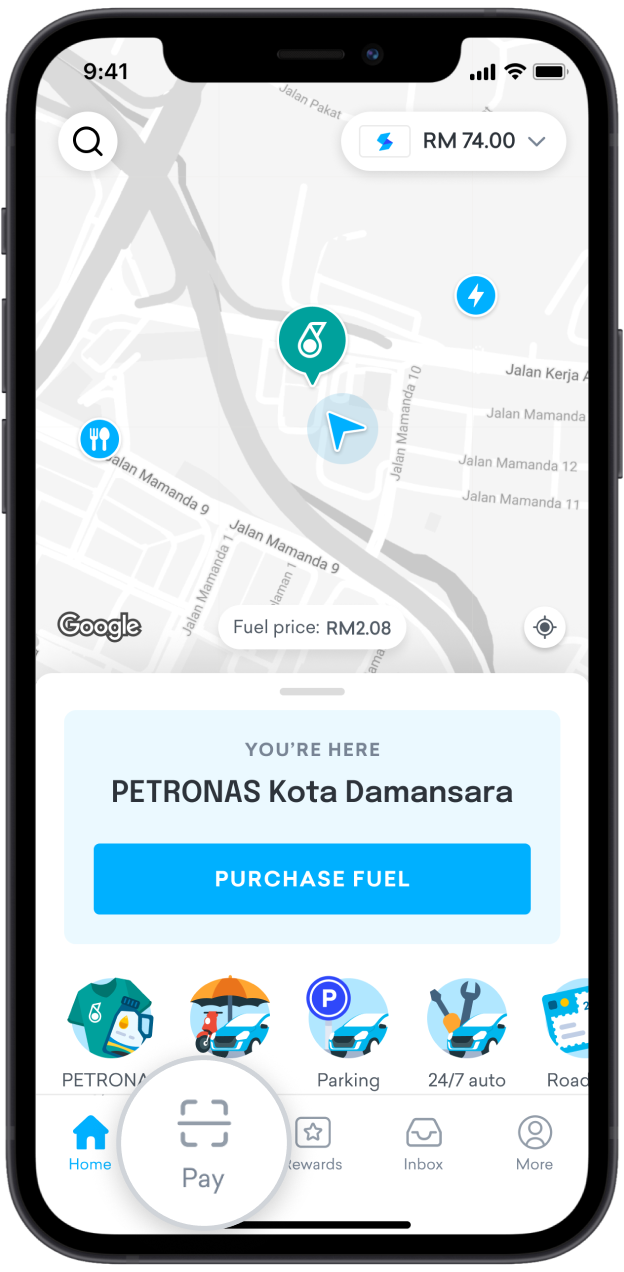Open the search magnifier icon

(x=88, y=143)
